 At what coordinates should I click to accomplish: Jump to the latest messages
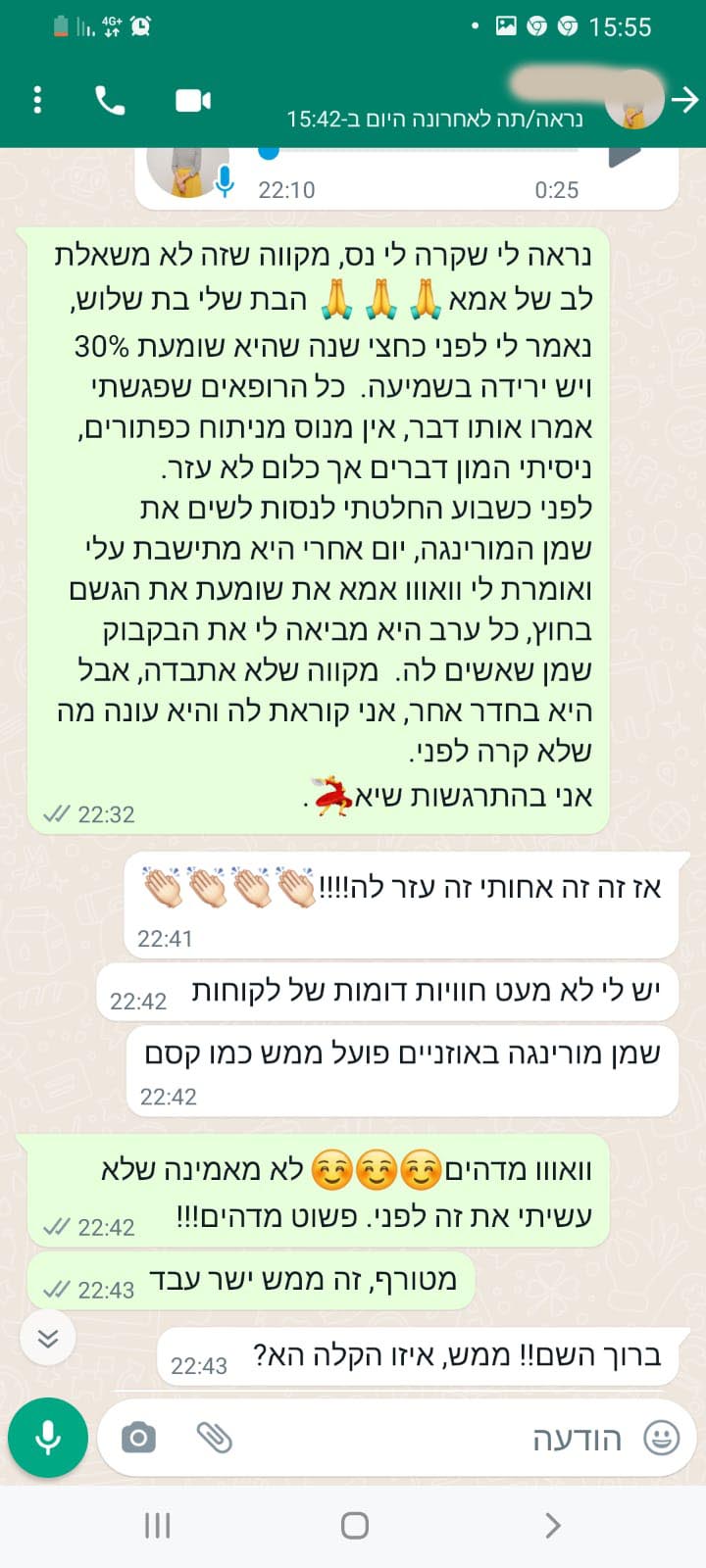coord(47,1338)
